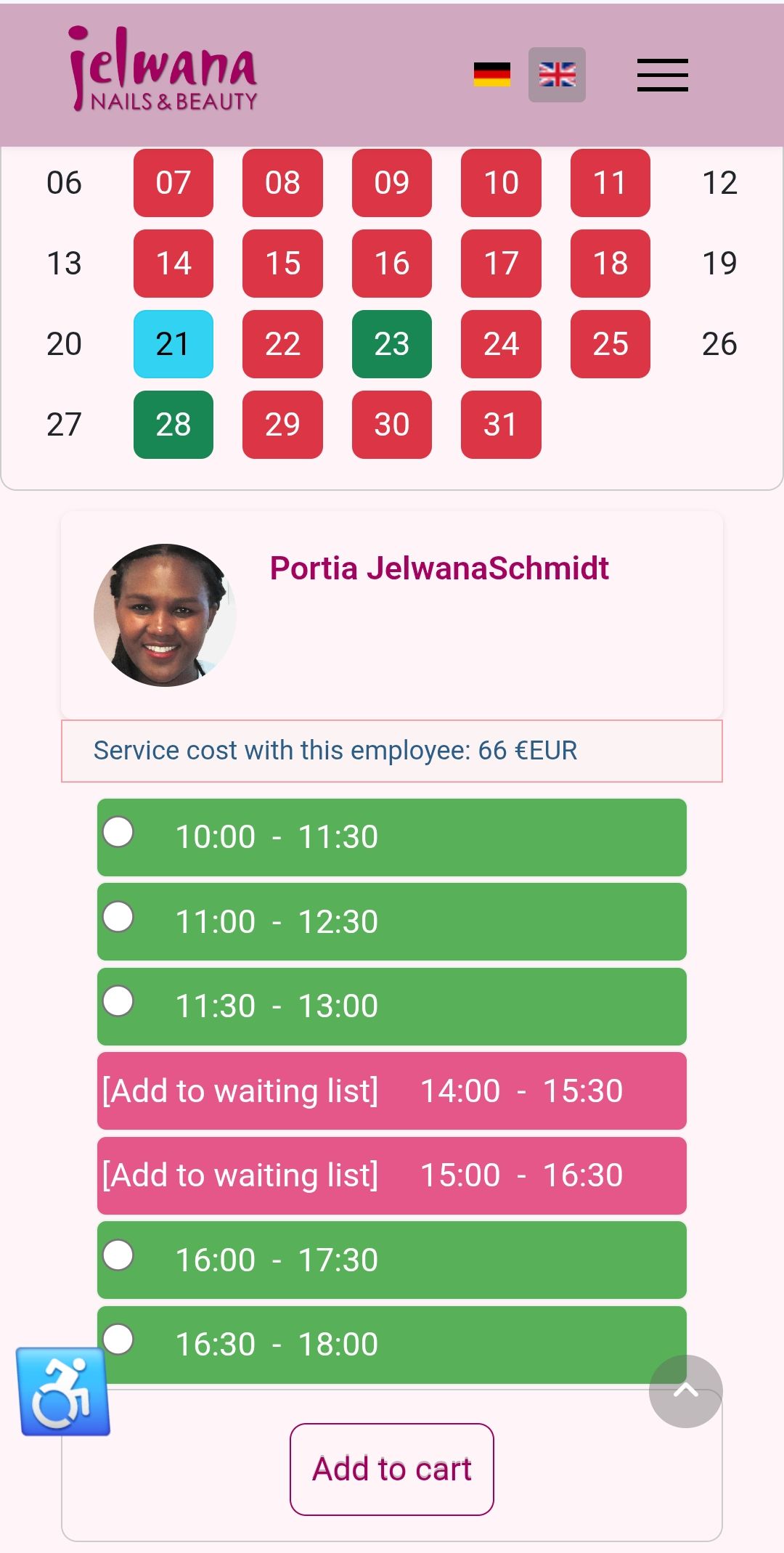The width and height of the screenshot is (784, 1553).
Task: Join waiting list for 14:00 - 15:30
Action: [391, 1091]
